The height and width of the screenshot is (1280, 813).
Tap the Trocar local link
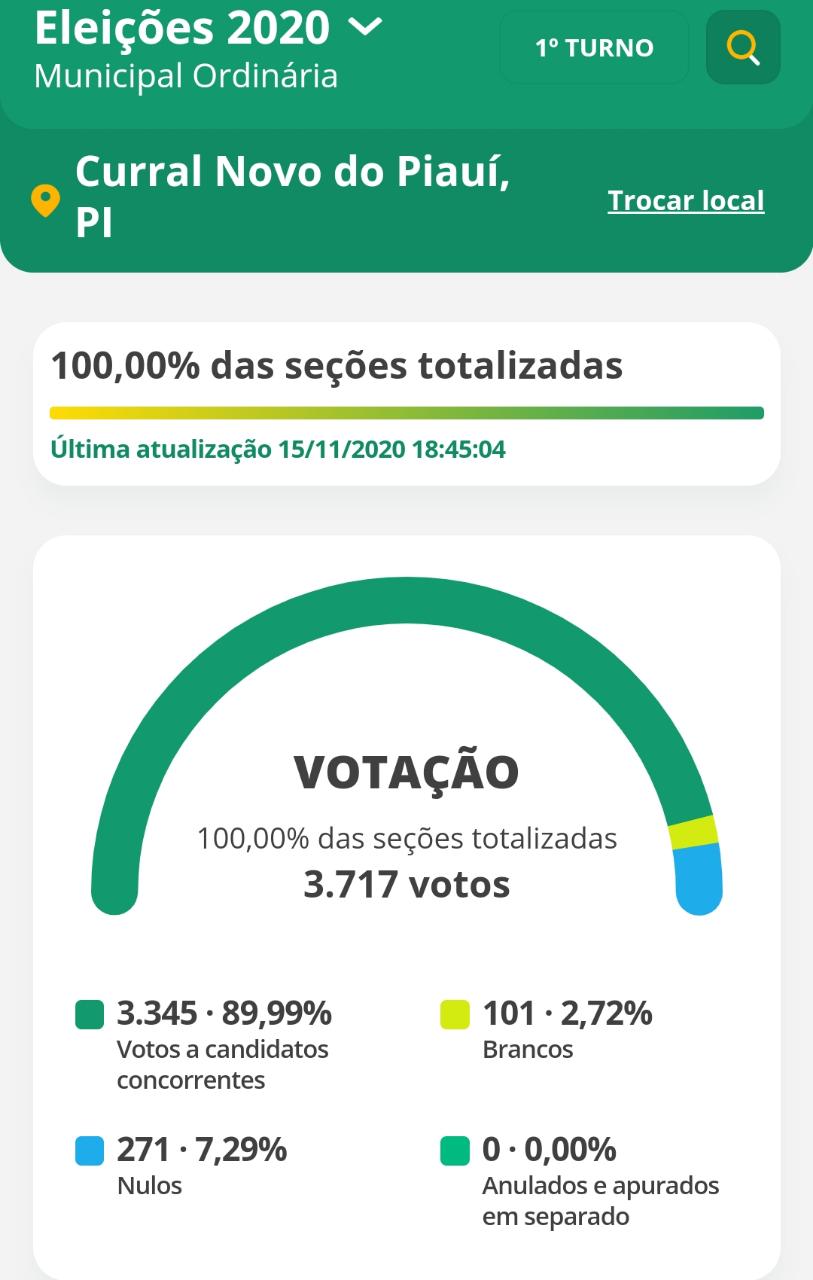pyautogui.click(x=686, y=201)
